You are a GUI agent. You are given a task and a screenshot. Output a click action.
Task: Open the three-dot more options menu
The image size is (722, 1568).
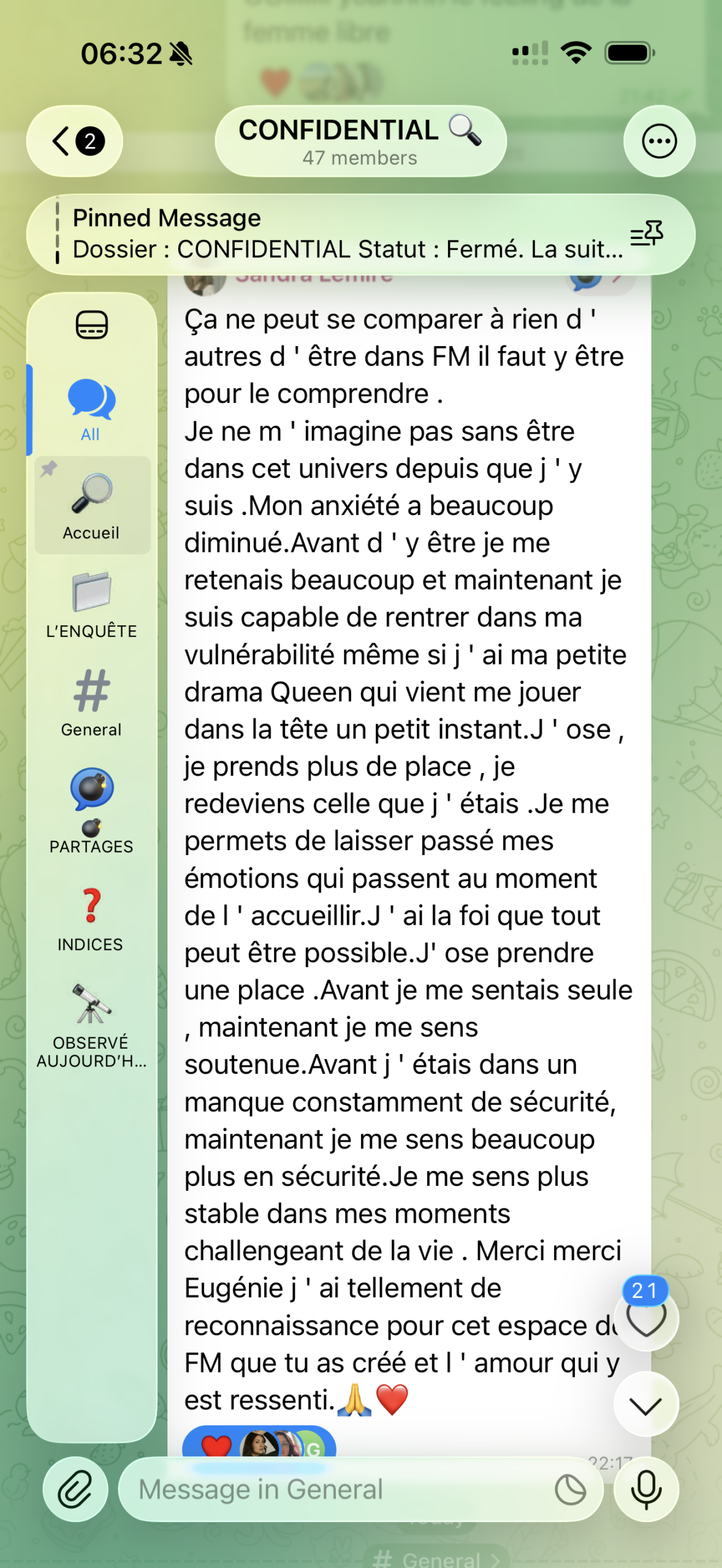pyautogui.click(x=659, y=141)
